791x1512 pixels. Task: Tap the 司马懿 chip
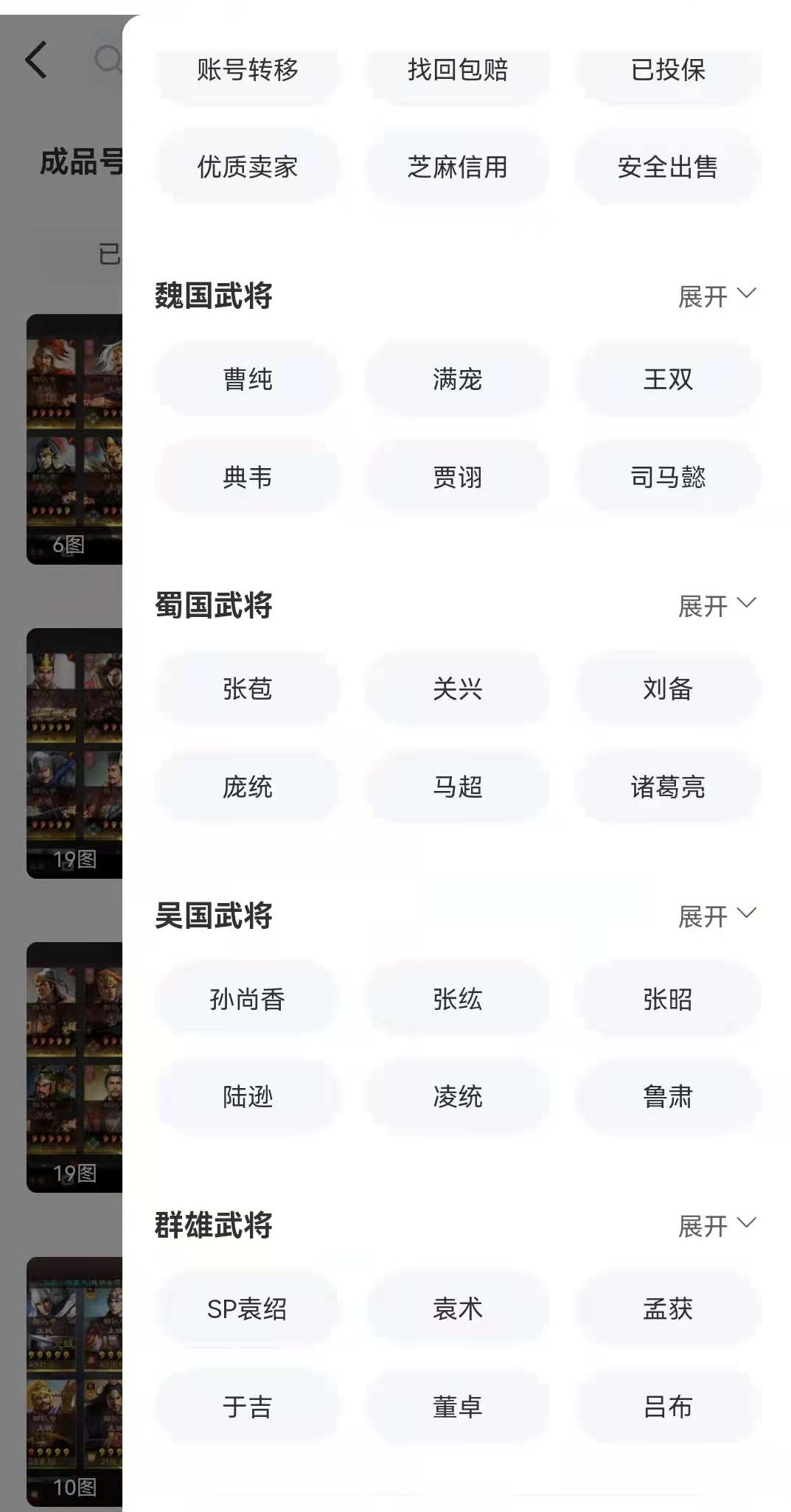[667, 477]
